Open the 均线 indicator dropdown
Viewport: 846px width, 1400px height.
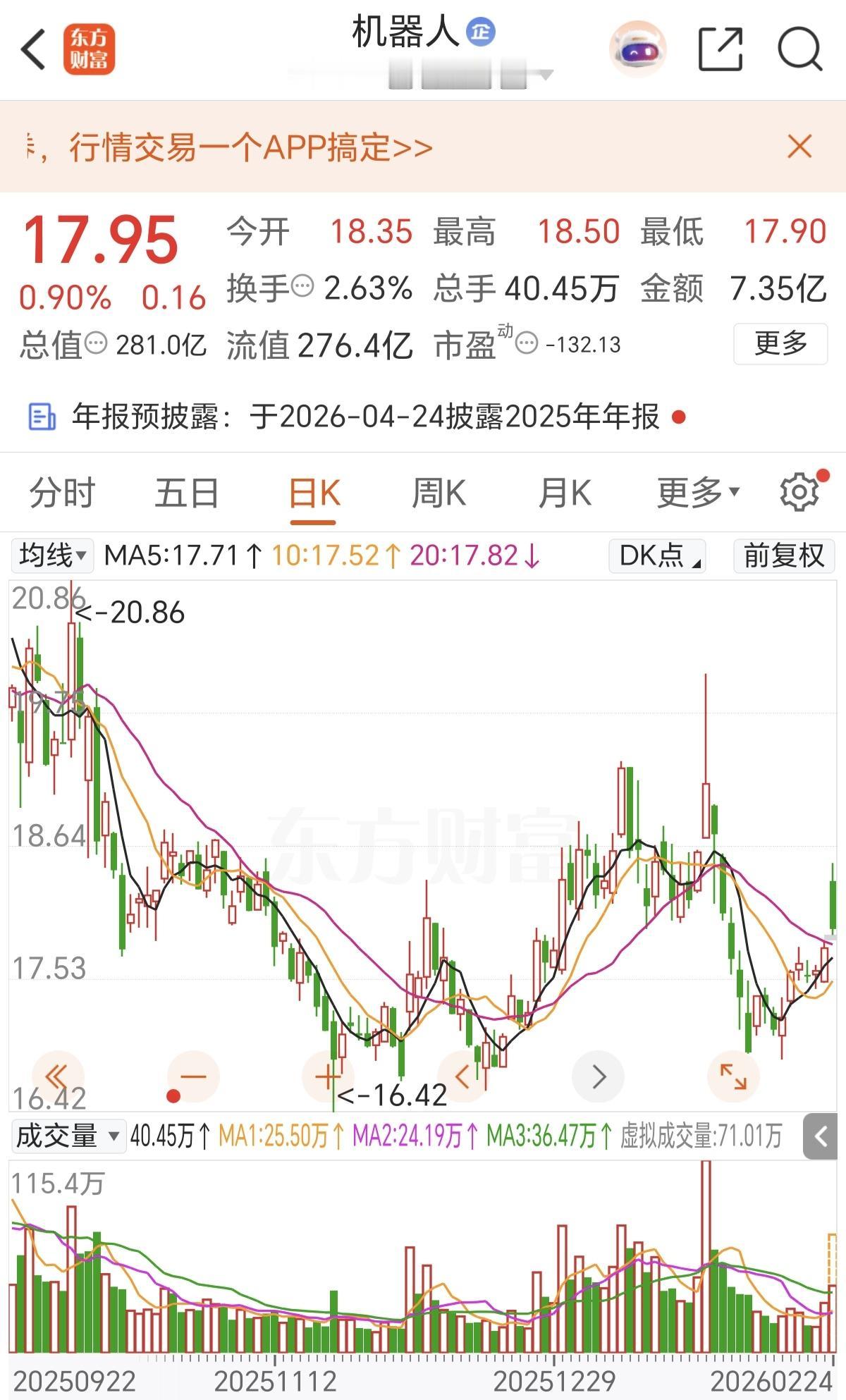pos(52,556)
